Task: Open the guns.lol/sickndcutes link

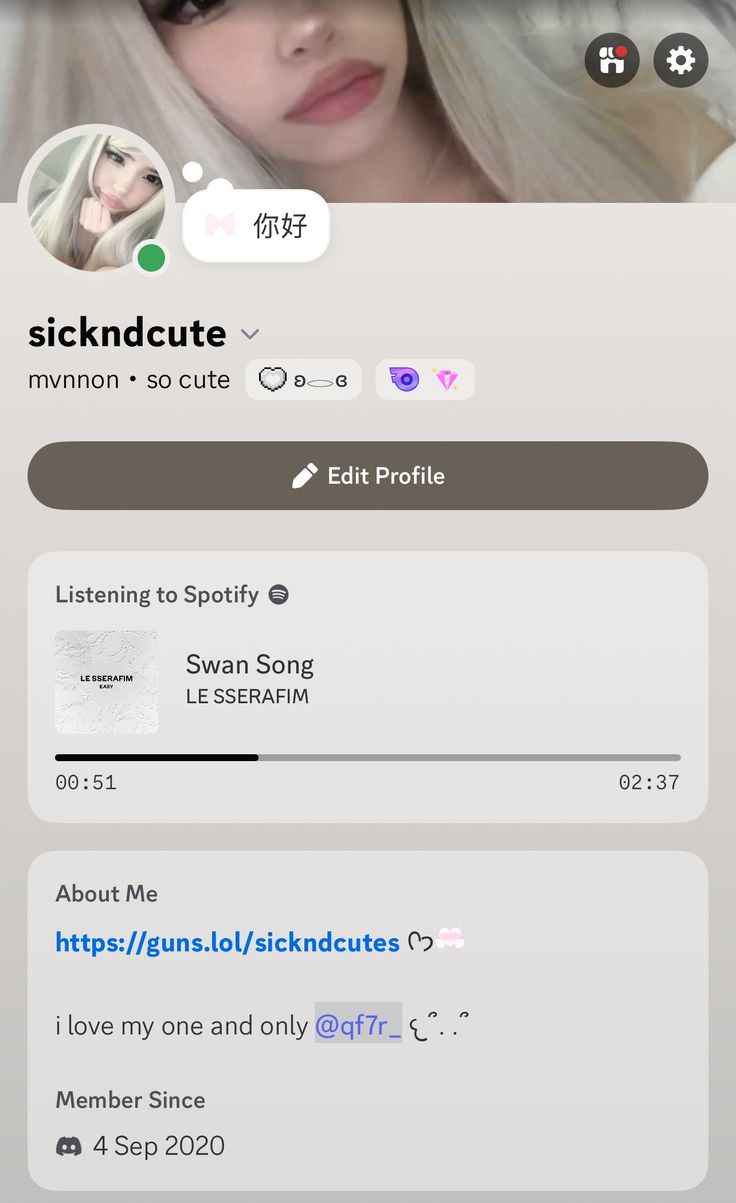Action: [x=227, y=942]
